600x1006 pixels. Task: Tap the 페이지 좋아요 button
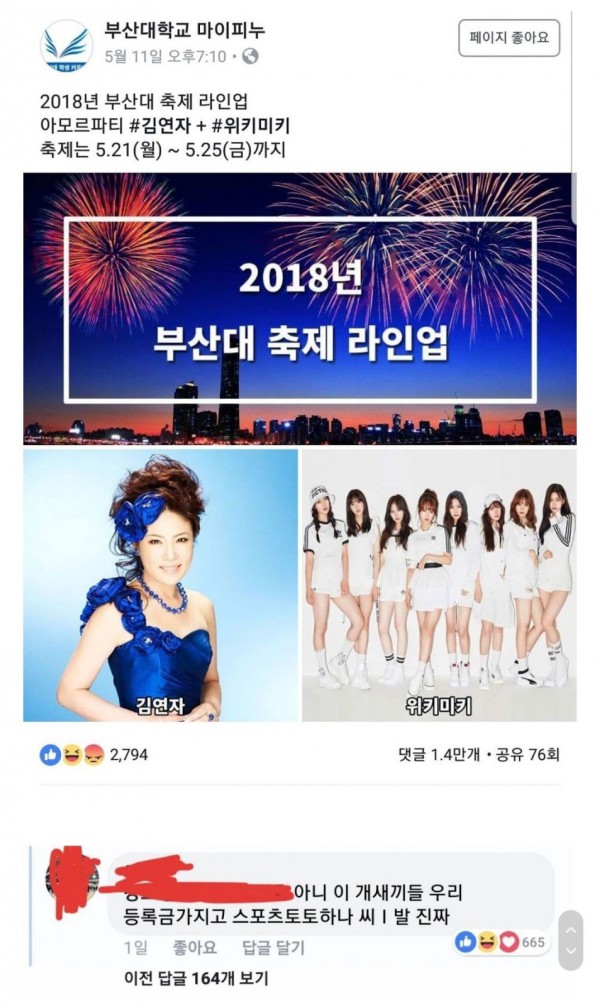[509, 38]
